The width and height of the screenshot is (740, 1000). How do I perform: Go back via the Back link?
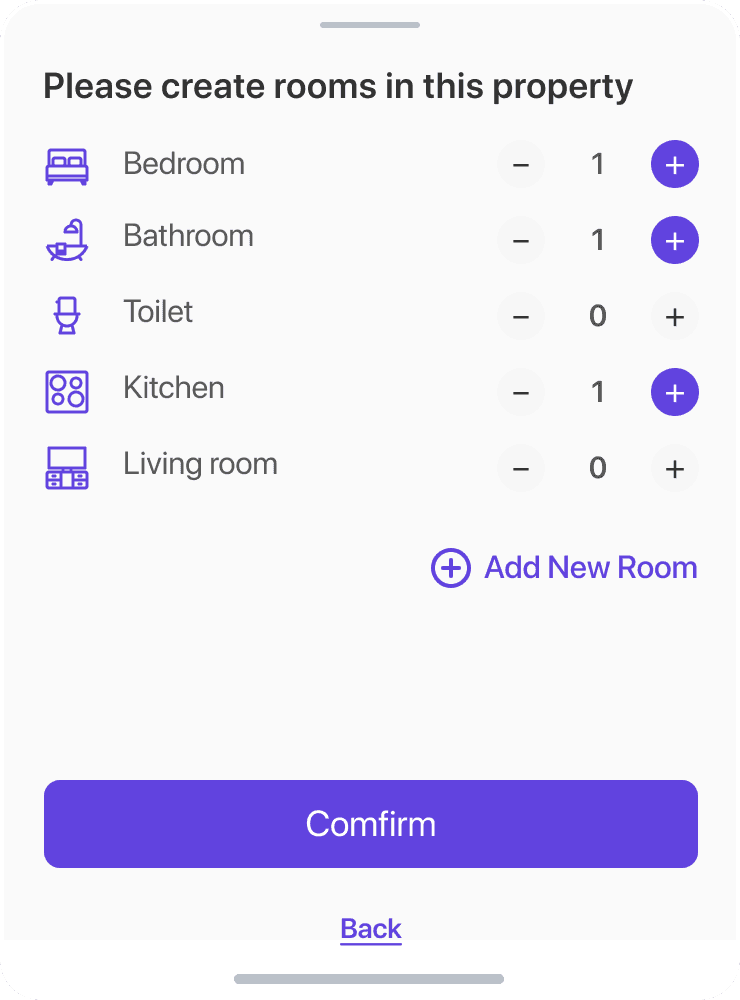[370, 929]
